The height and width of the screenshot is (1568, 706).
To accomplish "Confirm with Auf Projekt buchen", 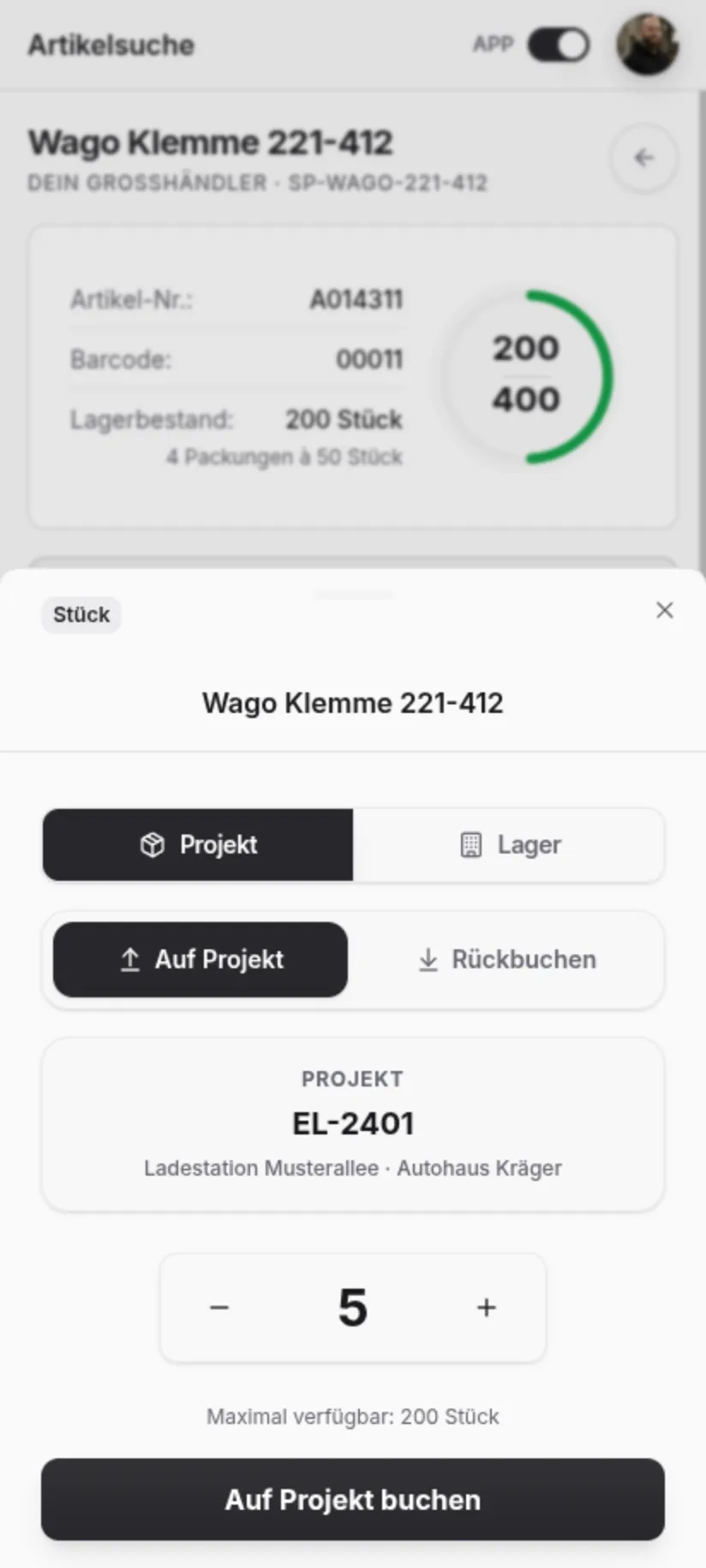I will [353, 1499].
